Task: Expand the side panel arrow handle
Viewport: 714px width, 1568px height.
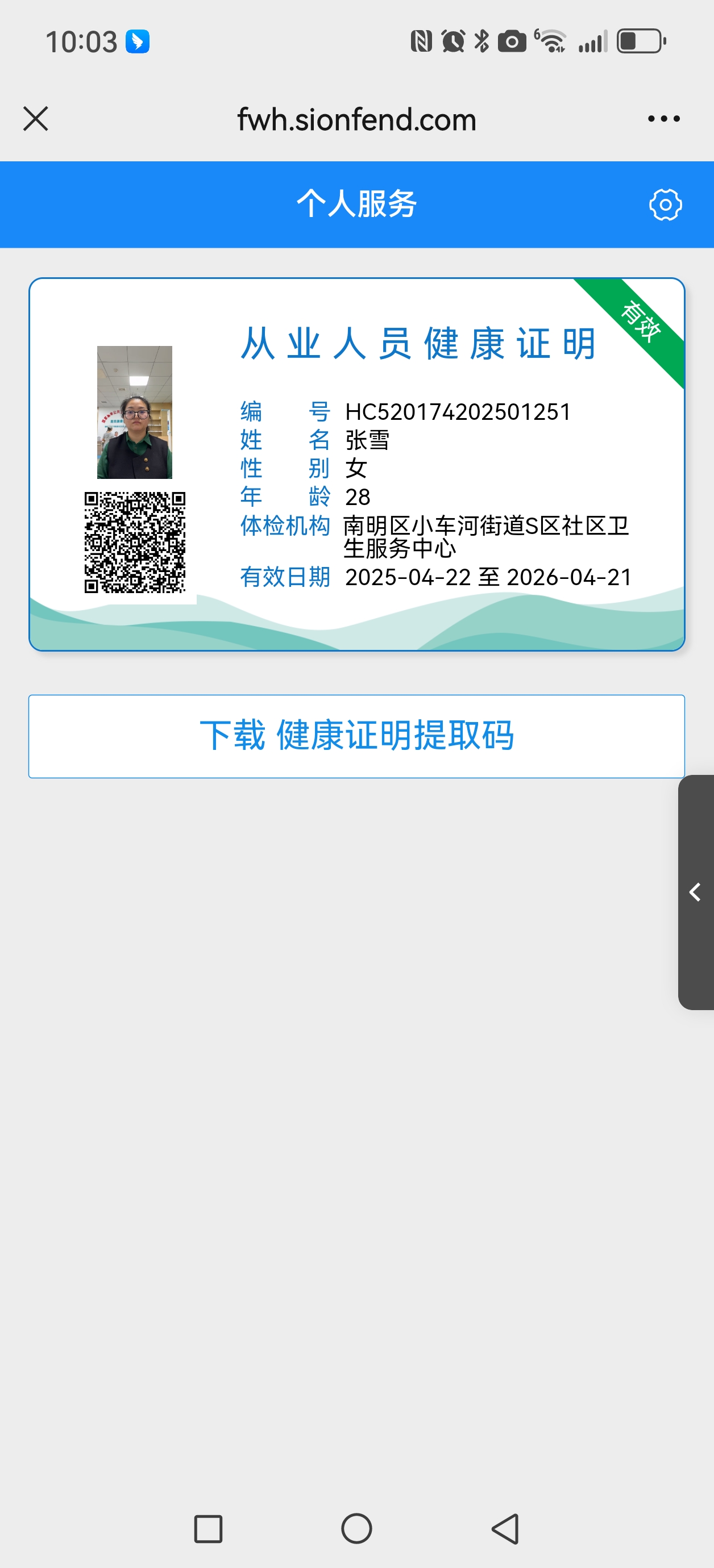Action: point(696,892)
